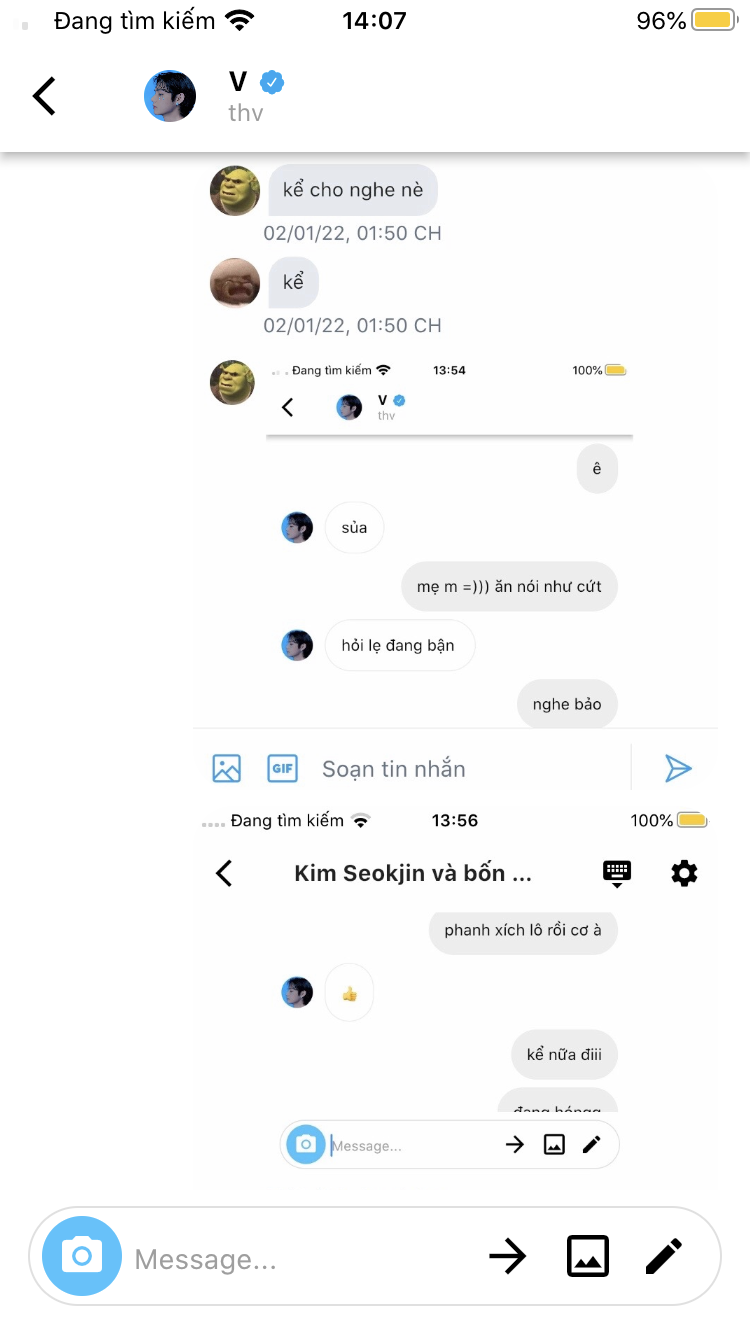The height and width of the screenshot is (1334, 750).
Task: Open the photo gallery icon in message bar
Action: (x=588, y=1256)
